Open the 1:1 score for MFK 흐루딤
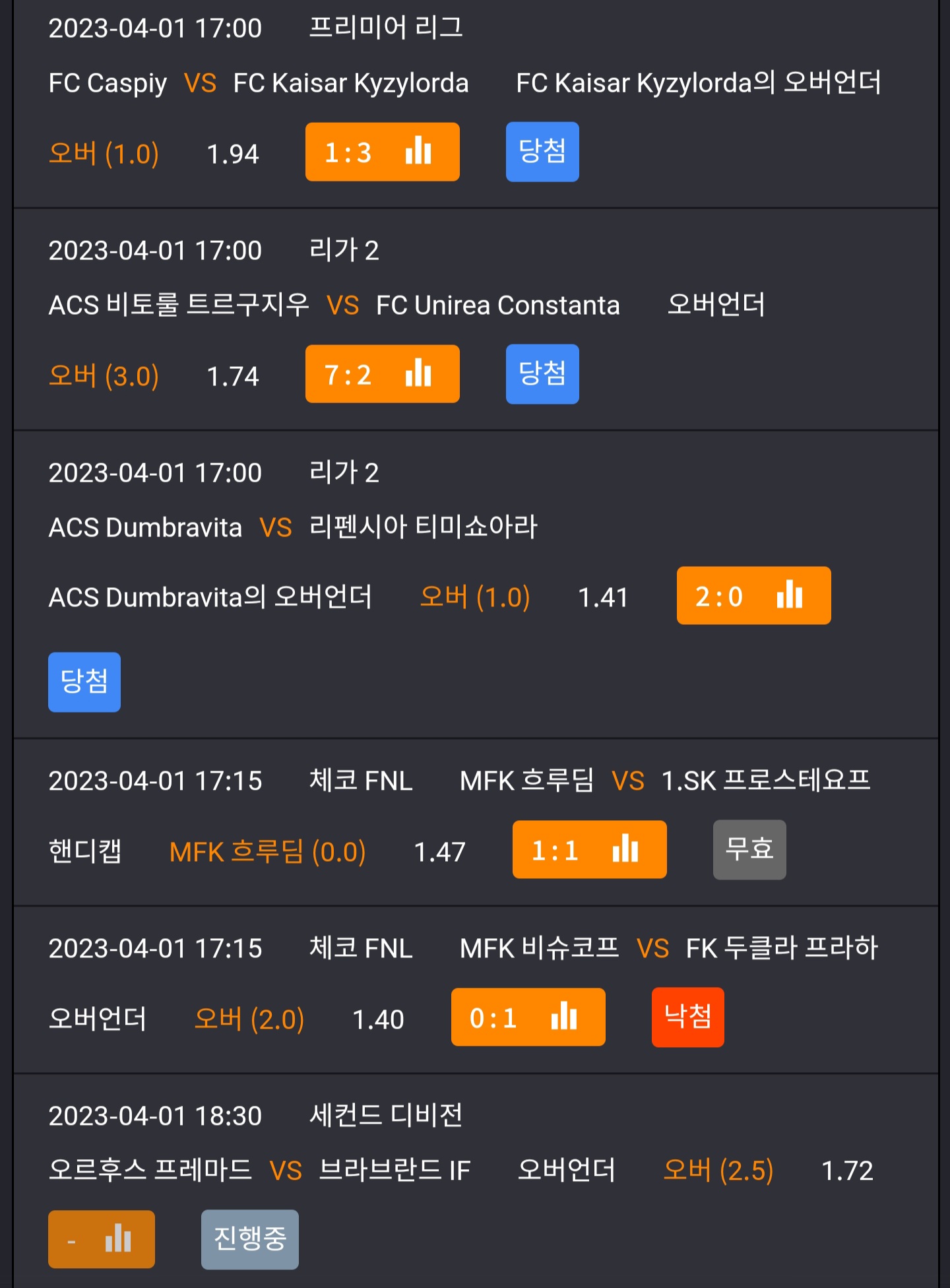 (x=589, y=850)
